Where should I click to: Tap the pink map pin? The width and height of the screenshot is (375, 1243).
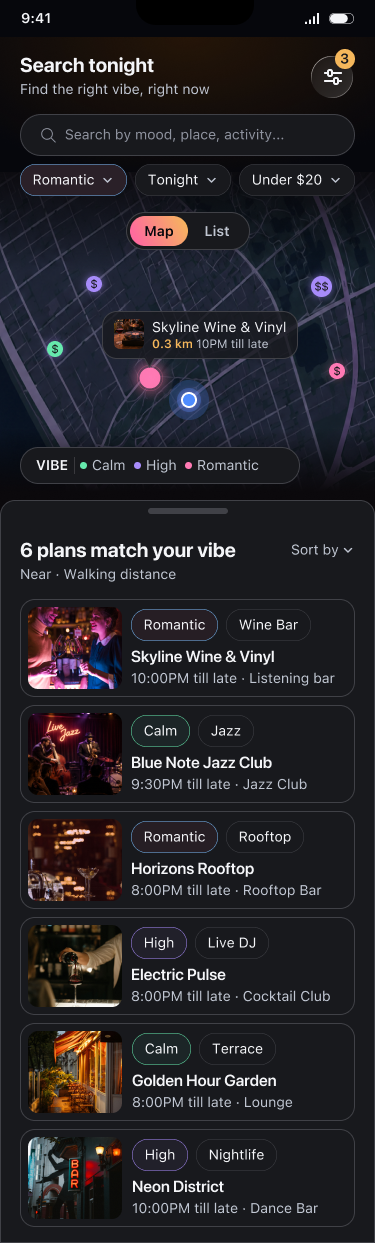pos(150,378)
